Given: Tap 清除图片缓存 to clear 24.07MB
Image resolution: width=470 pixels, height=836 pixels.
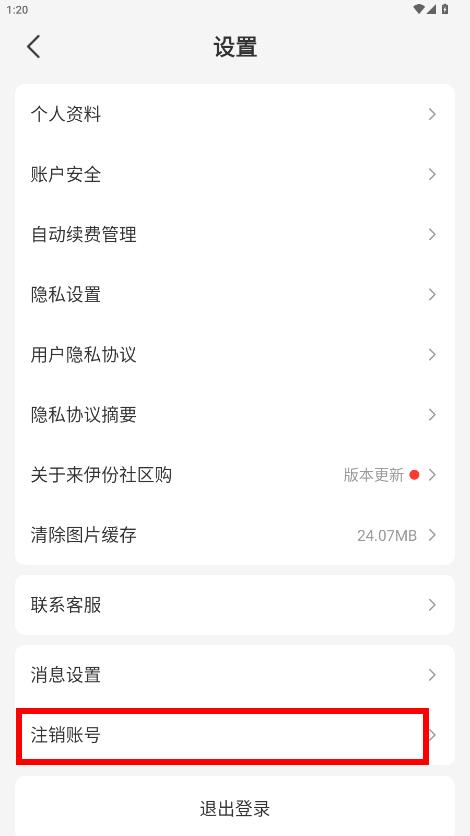Looking at the screenshot, I should (234, 535).
